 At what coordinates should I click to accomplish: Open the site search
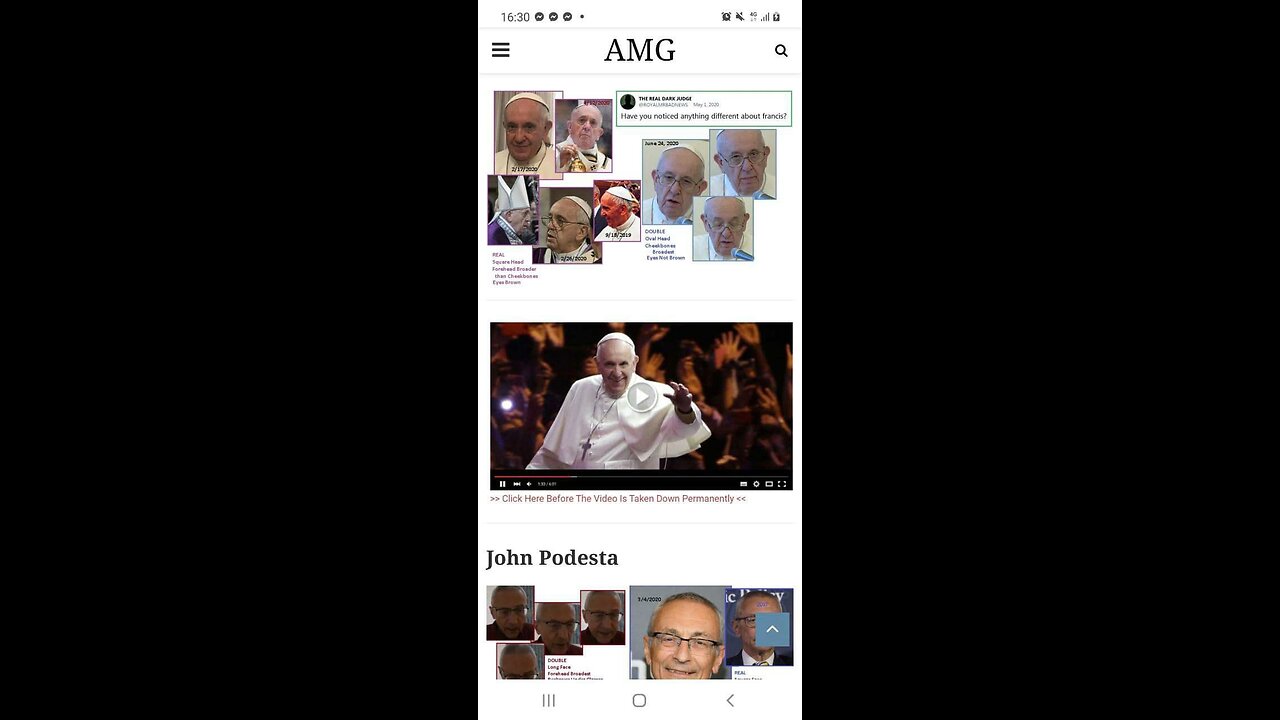click(781, 51)
